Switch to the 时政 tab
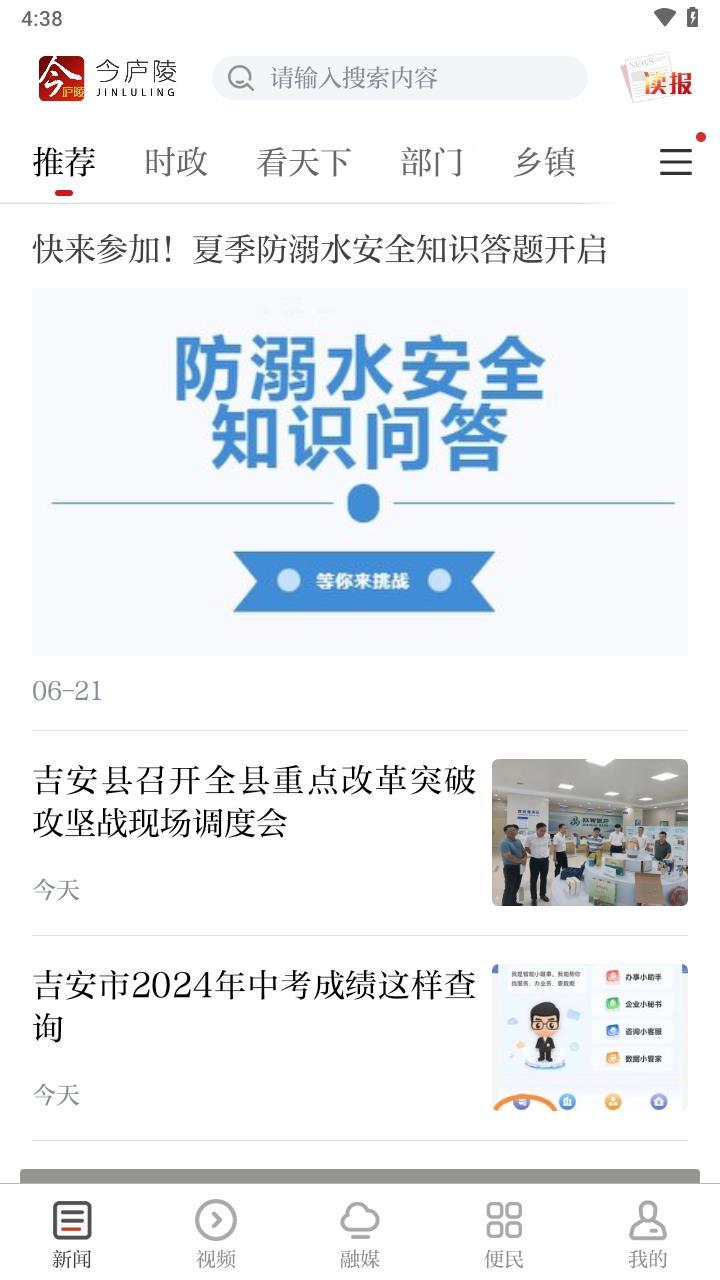Image resolution: width=720 pixels, height=1280 pixels. [x=176, y=161]
